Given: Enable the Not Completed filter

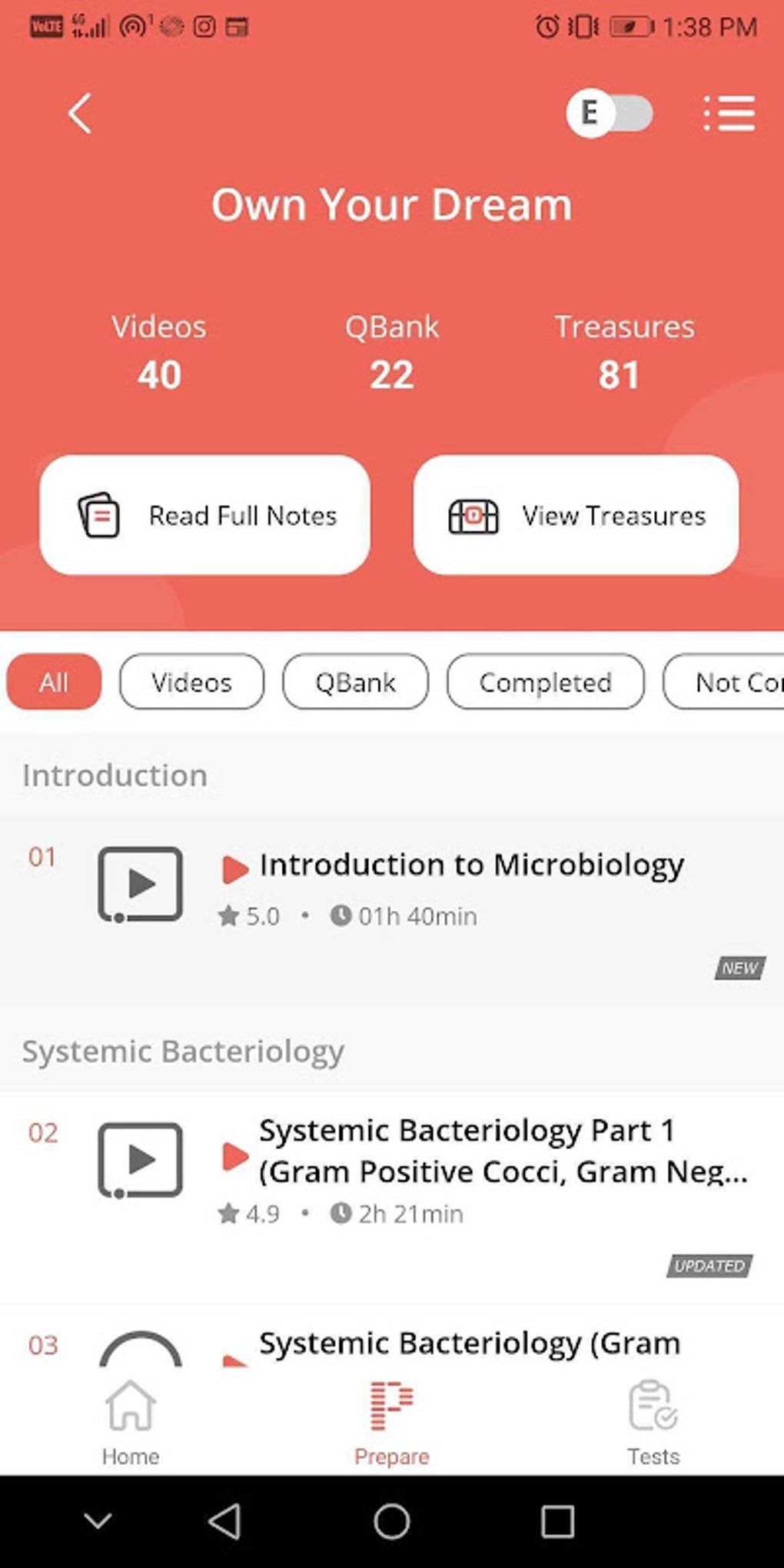Looking at the screenshot, I should (x=730, y=682).
